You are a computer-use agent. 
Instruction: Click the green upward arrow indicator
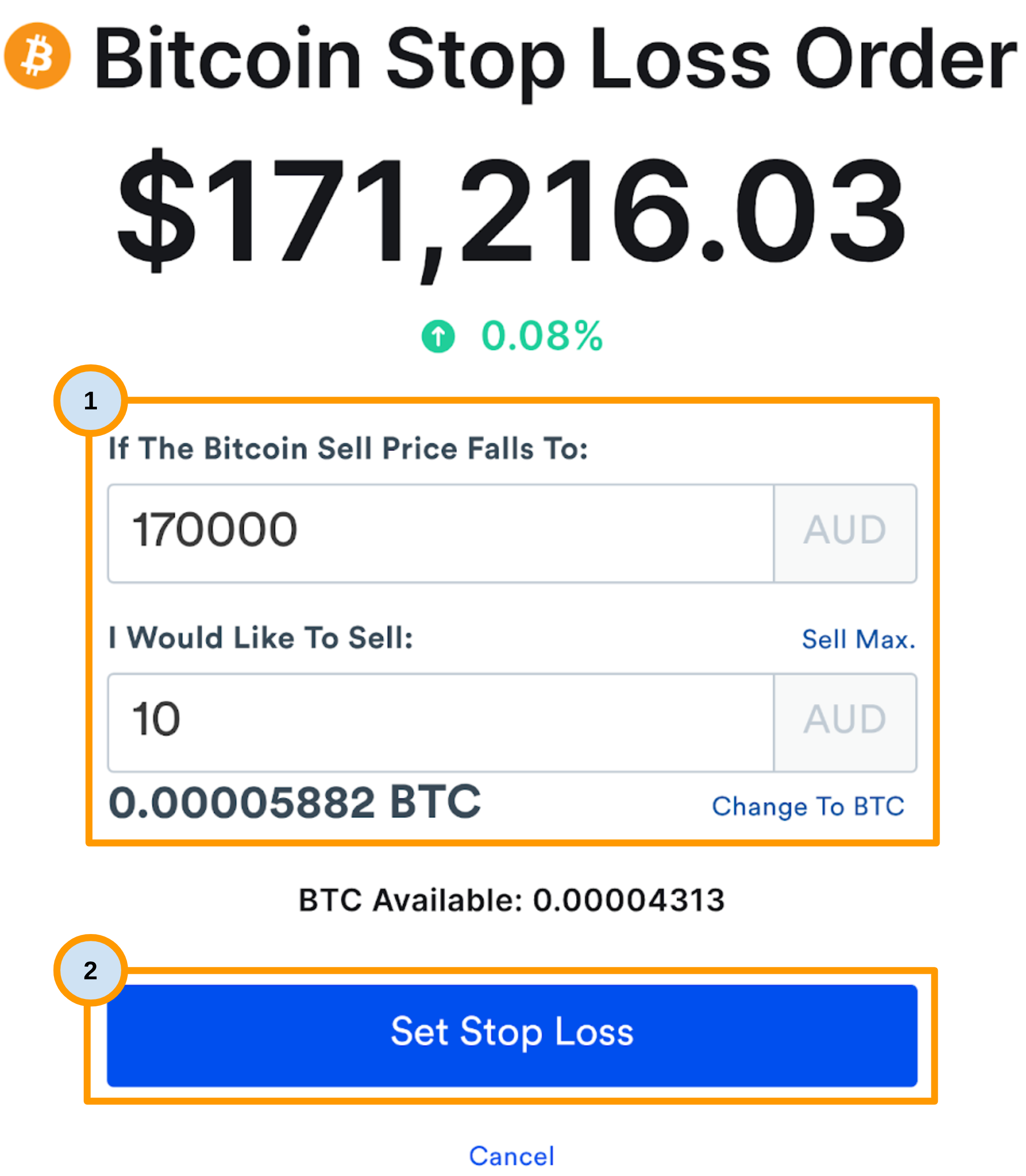coord(438,337)
